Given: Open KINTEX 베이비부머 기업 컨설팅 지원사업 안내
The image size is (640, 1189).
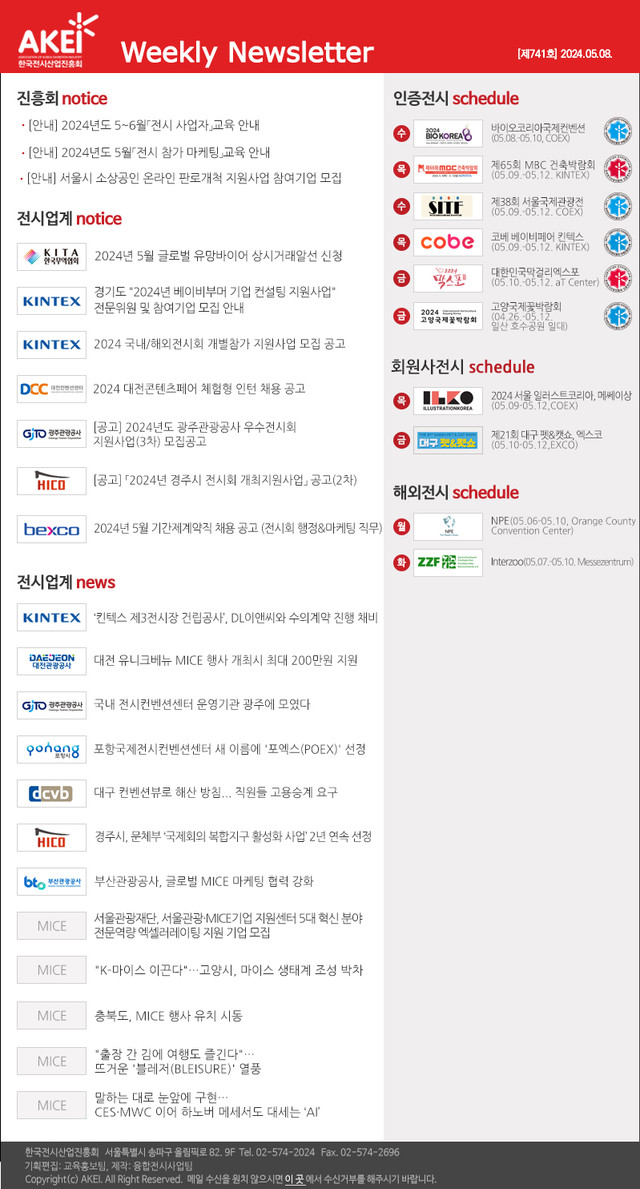Looking at the screenshot, I should [214, 300].
